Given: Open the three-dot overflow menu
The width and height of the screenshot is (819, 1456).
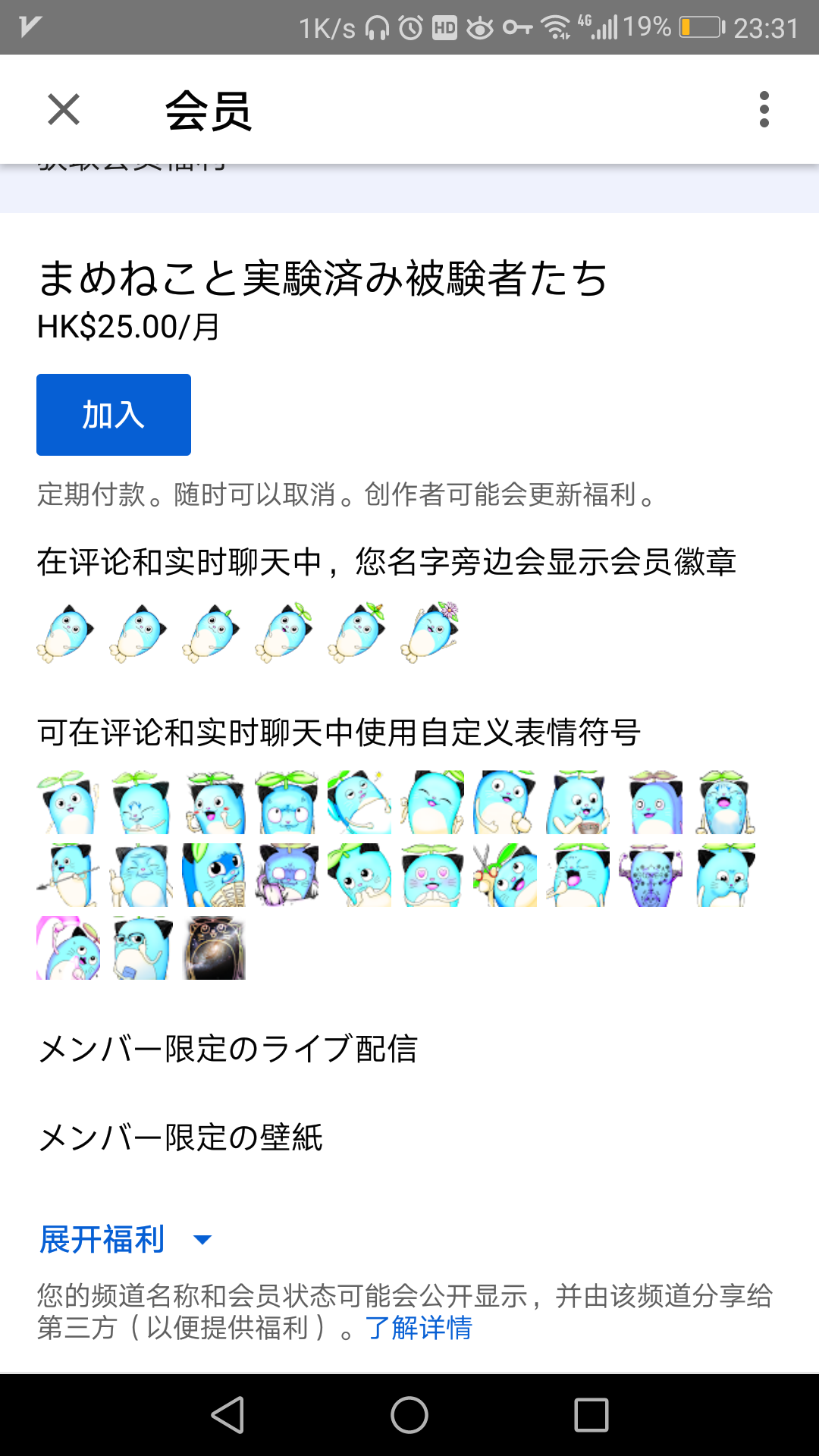Looking at the screenshot, I should click(x=764, y=109).
